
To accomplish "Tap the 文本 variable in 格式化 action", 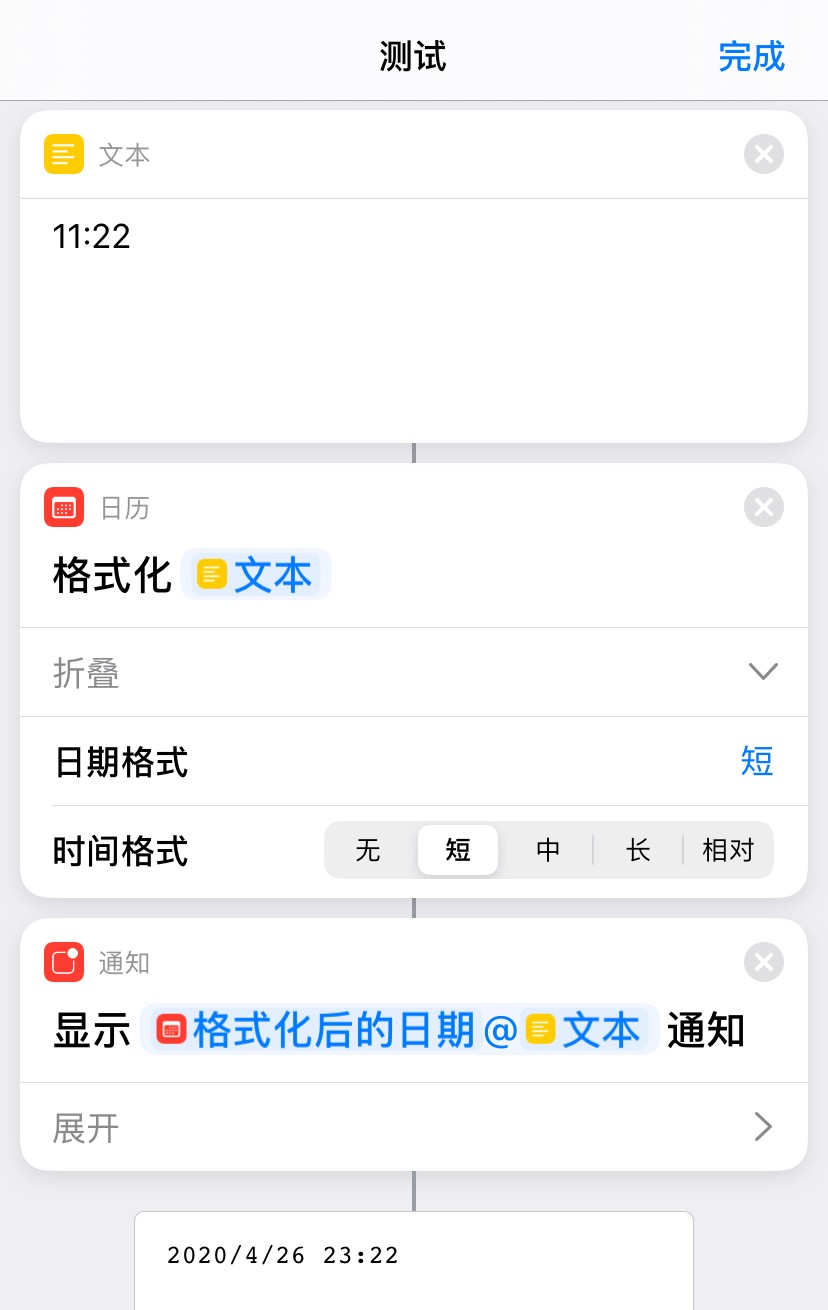I will (x=256, y=576).
